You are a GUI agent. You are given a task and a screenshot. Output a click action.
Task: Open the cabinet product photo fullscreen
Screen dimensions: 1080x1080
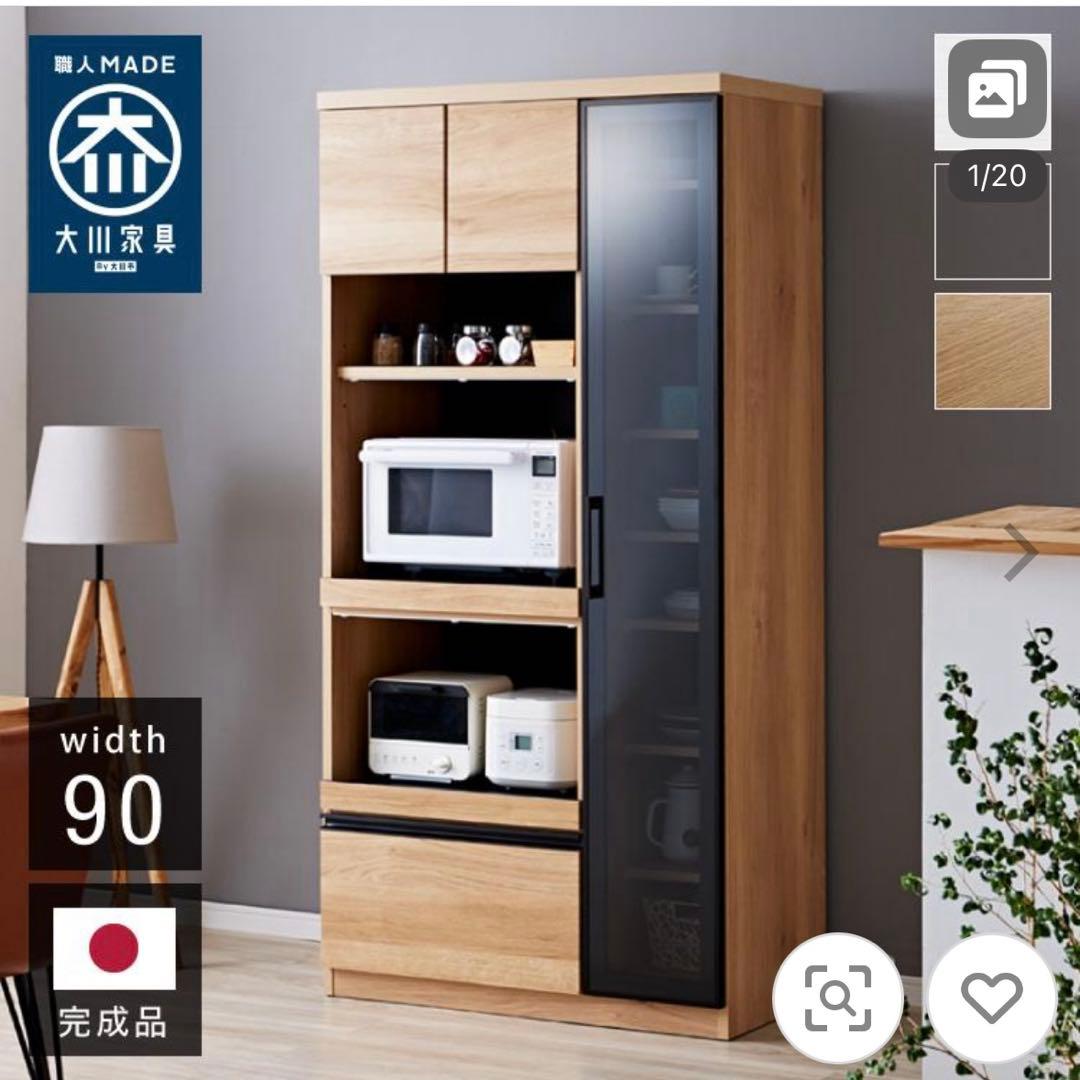pos(570,550)
